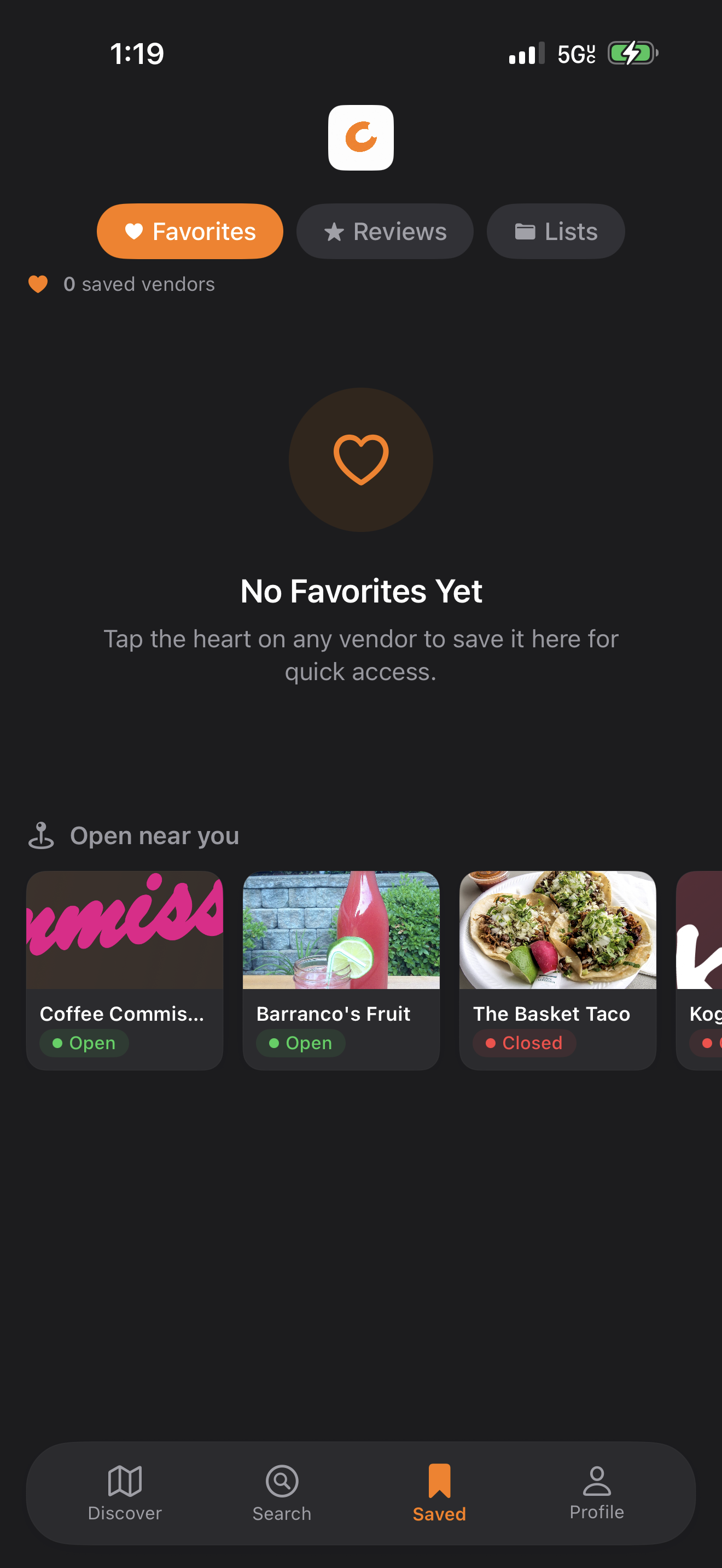Switch to the Reviews tab
This screenshot has width=722, height=1568.
[x=385, y=231]
